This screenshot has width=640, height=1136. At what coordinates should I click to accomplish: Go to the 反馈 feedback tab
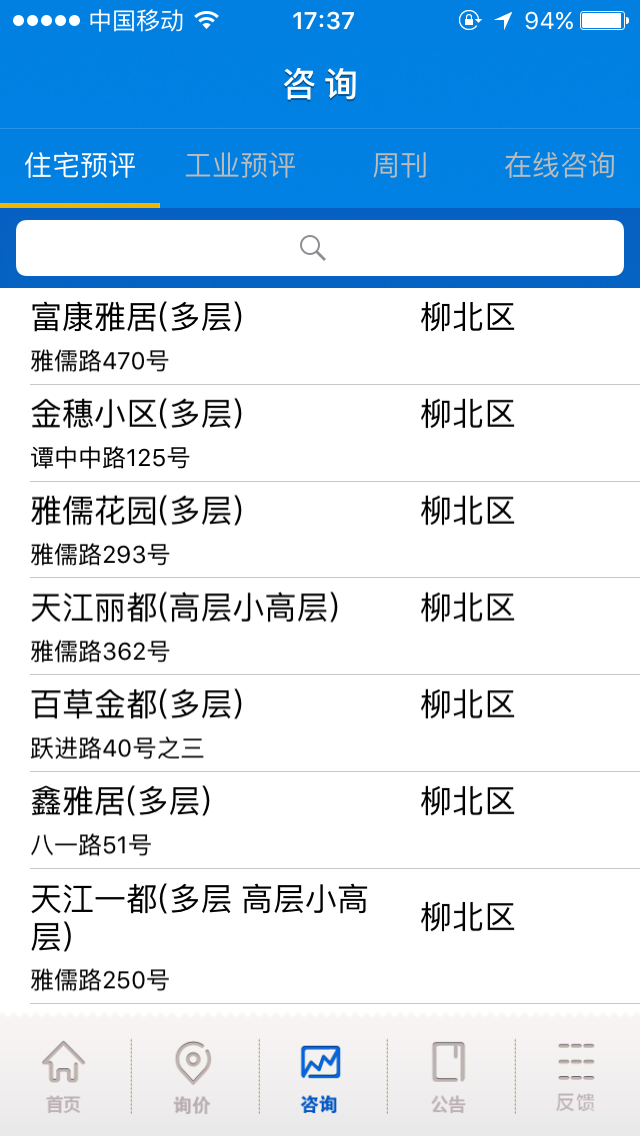576,1076
